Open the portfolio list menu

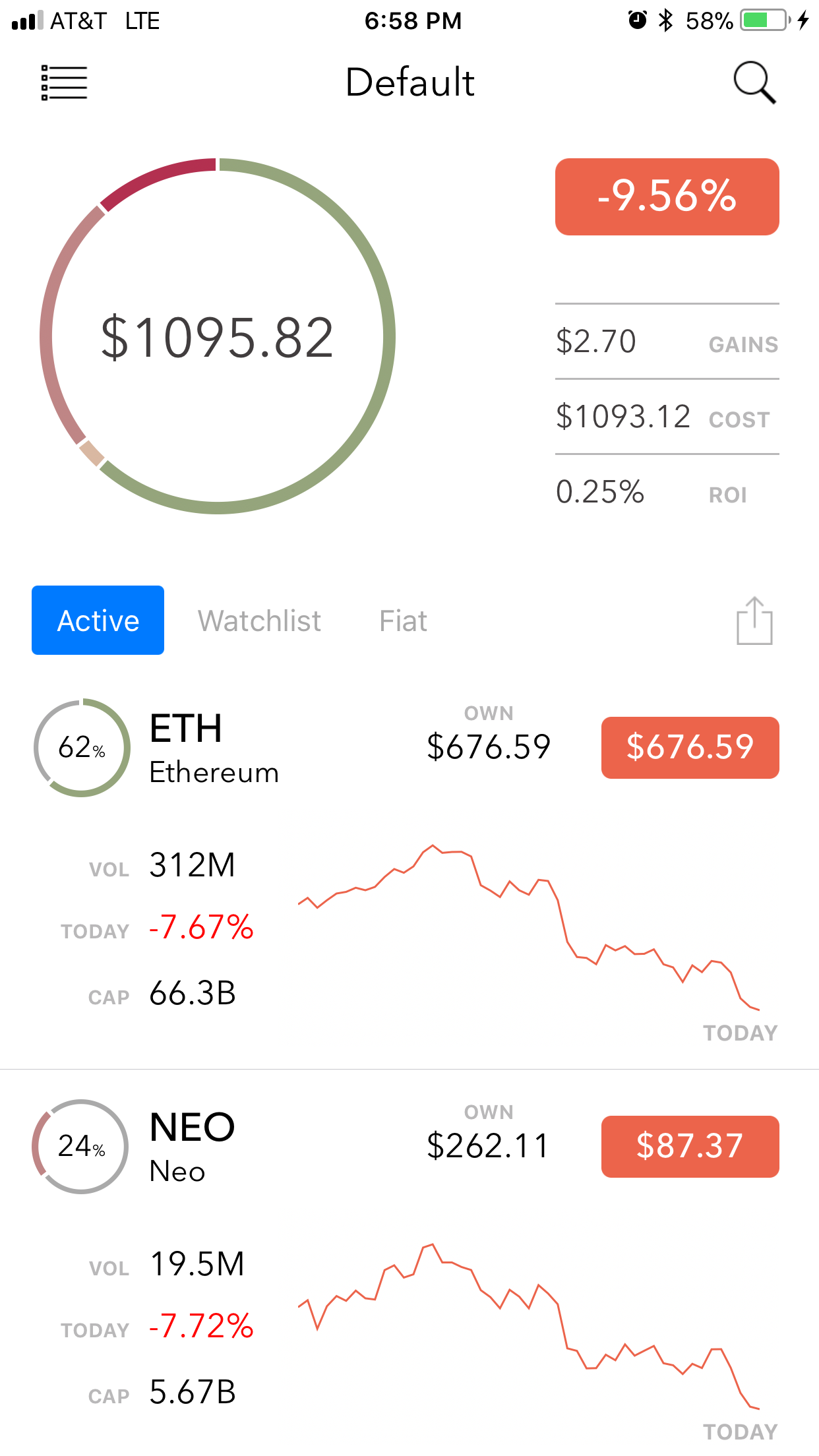click(64, 82)
